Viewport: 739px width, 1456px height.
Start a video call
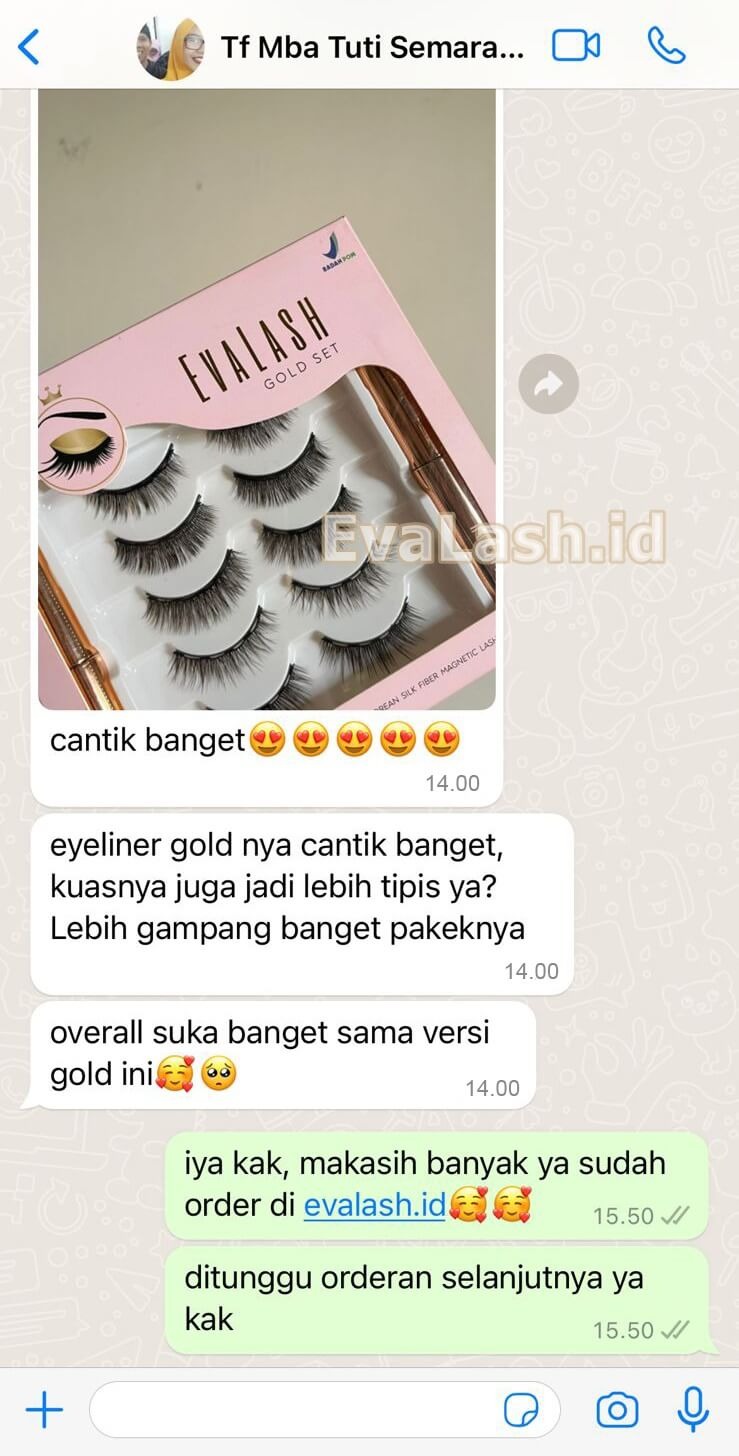pyautogui.click(x=576, y=46)
